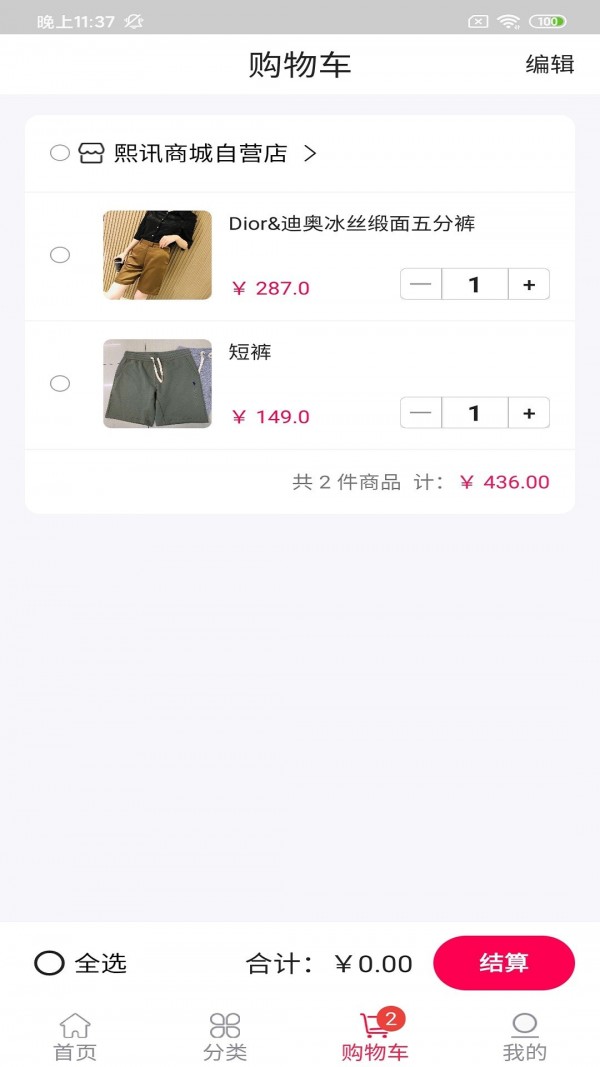This screenshot has height=1067, width=600.
Task: Select the Dior&迪奥冰丝缎面五分裤 item checkbox
Action: point(60,255)
